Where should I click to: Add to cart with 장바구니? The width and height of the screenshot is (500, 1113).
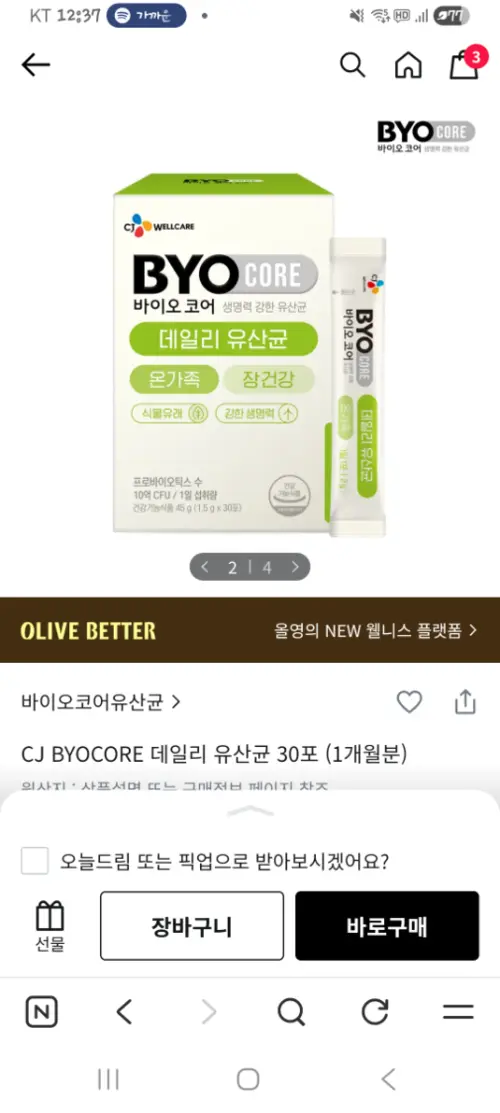(192, 926)
